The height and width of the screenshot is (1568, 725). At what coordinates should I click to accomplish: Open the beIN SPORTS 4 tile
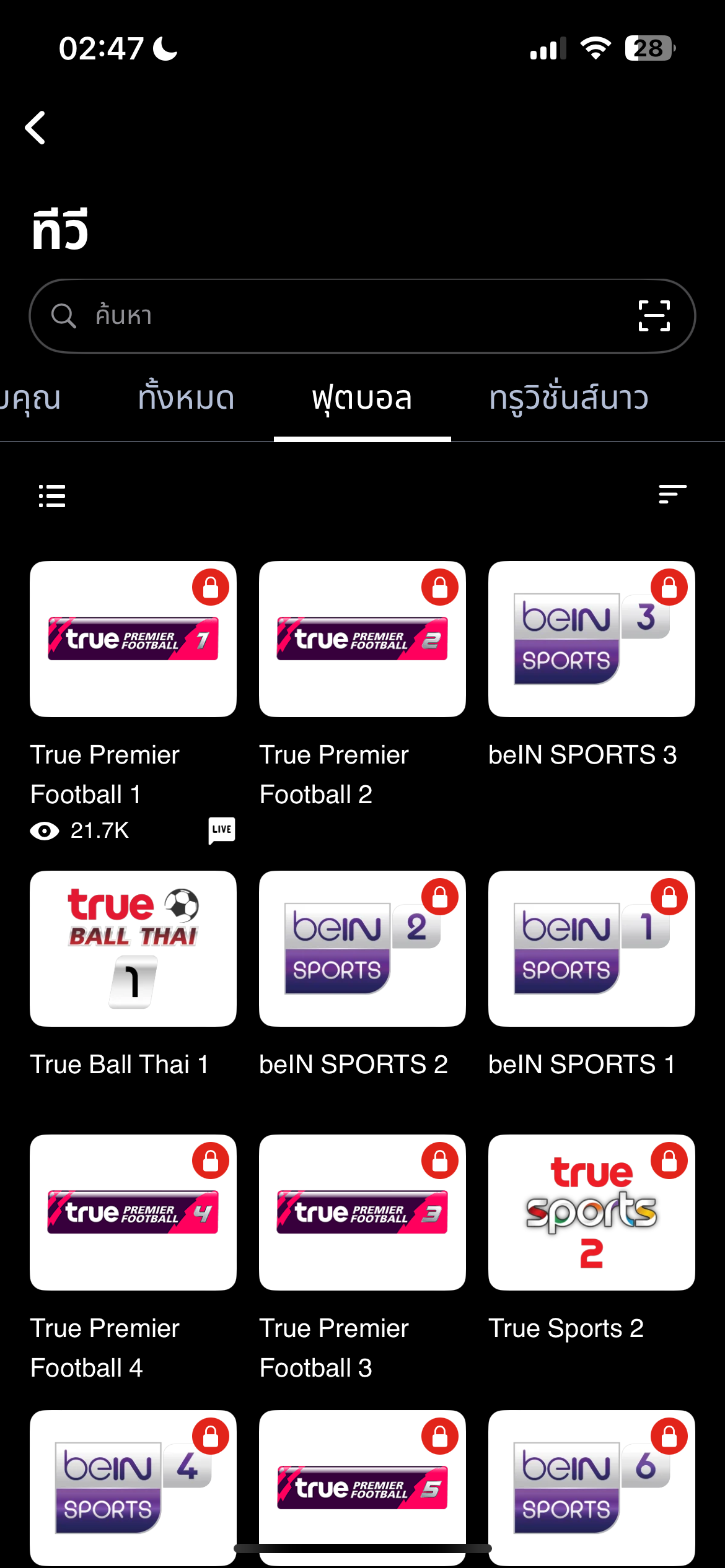coord(133,1488)
